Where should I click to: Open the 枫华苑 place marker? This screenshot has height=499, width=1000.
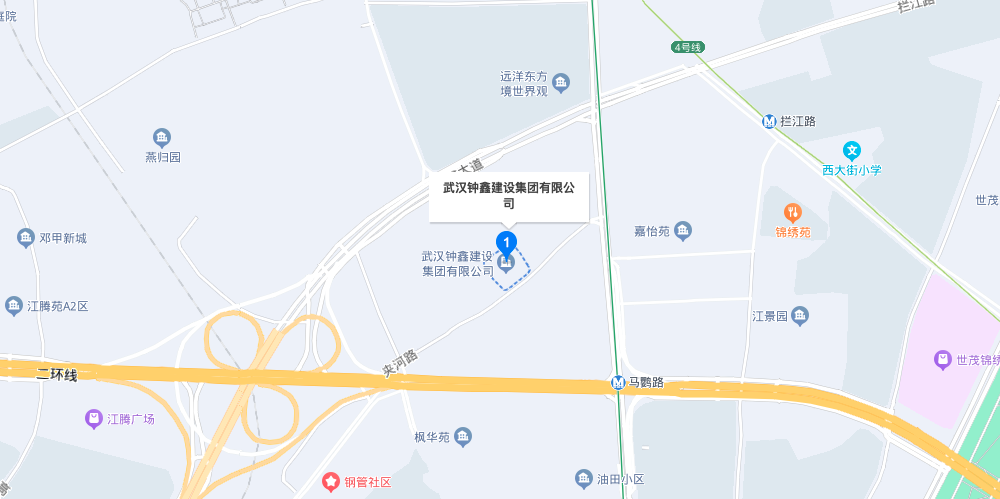(462, 437)
